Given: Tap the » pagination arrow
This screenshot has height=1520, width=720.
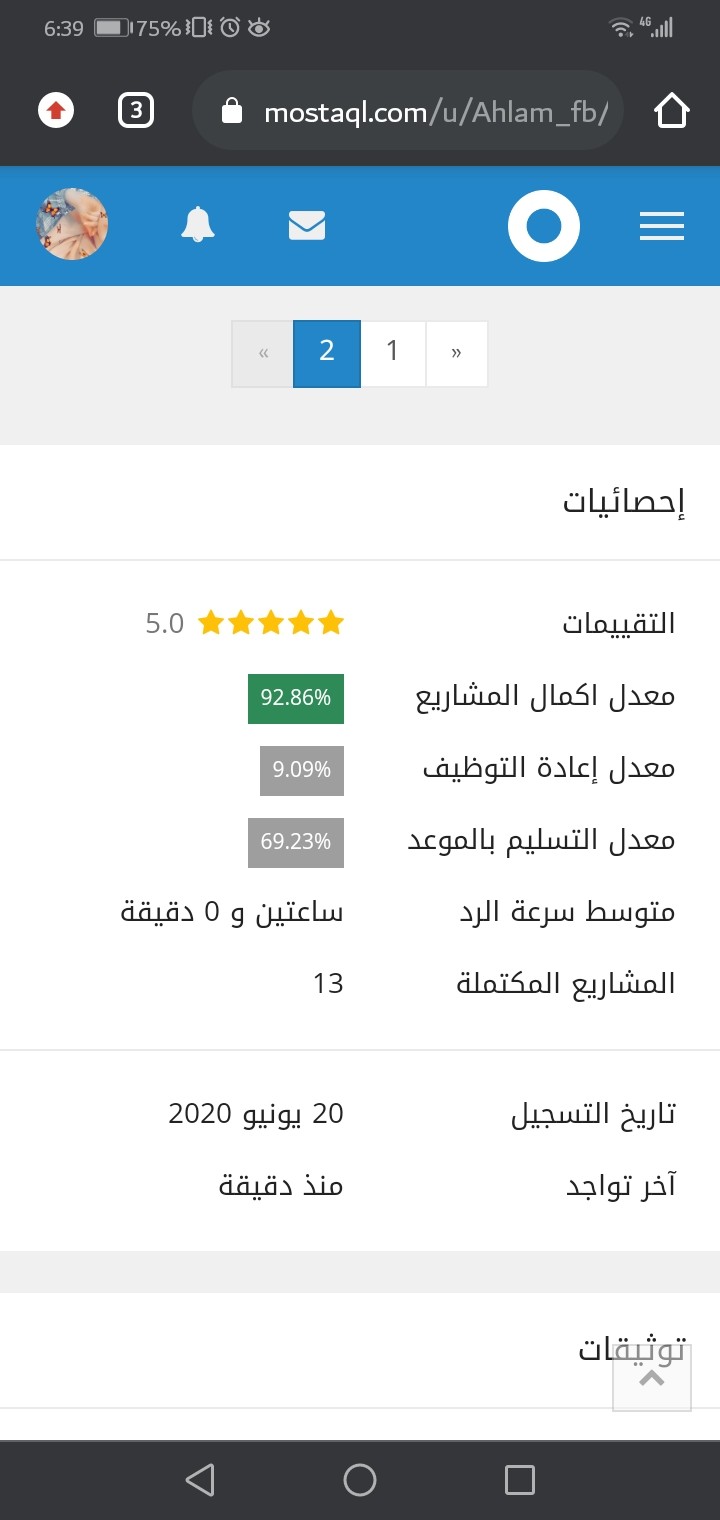Looking at the screenshot, I should click(x=457, y=353).
